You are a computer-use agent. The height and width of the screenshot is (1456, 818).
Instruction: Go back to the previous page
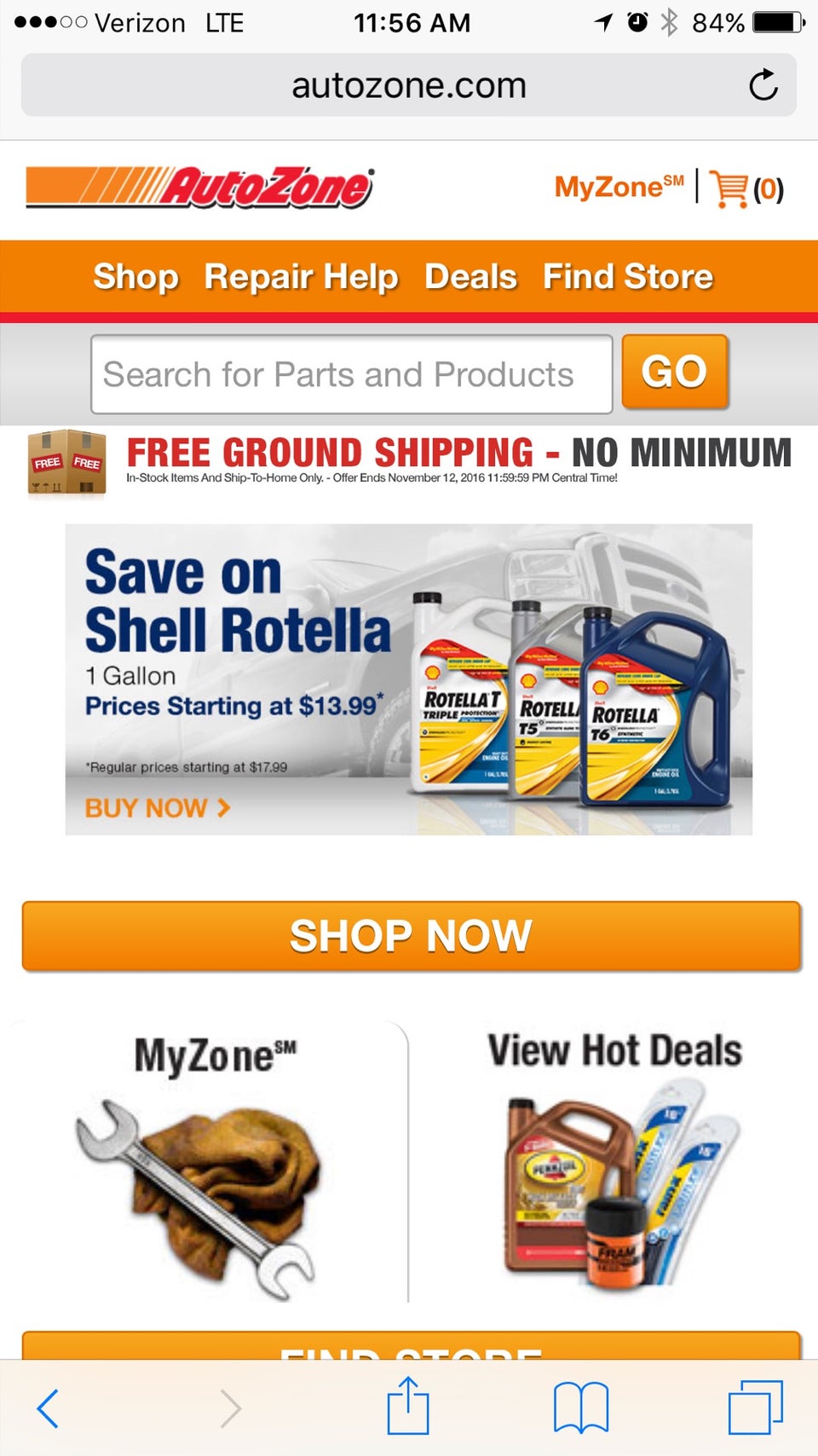pyautogui.click(x=48, y=1408)
